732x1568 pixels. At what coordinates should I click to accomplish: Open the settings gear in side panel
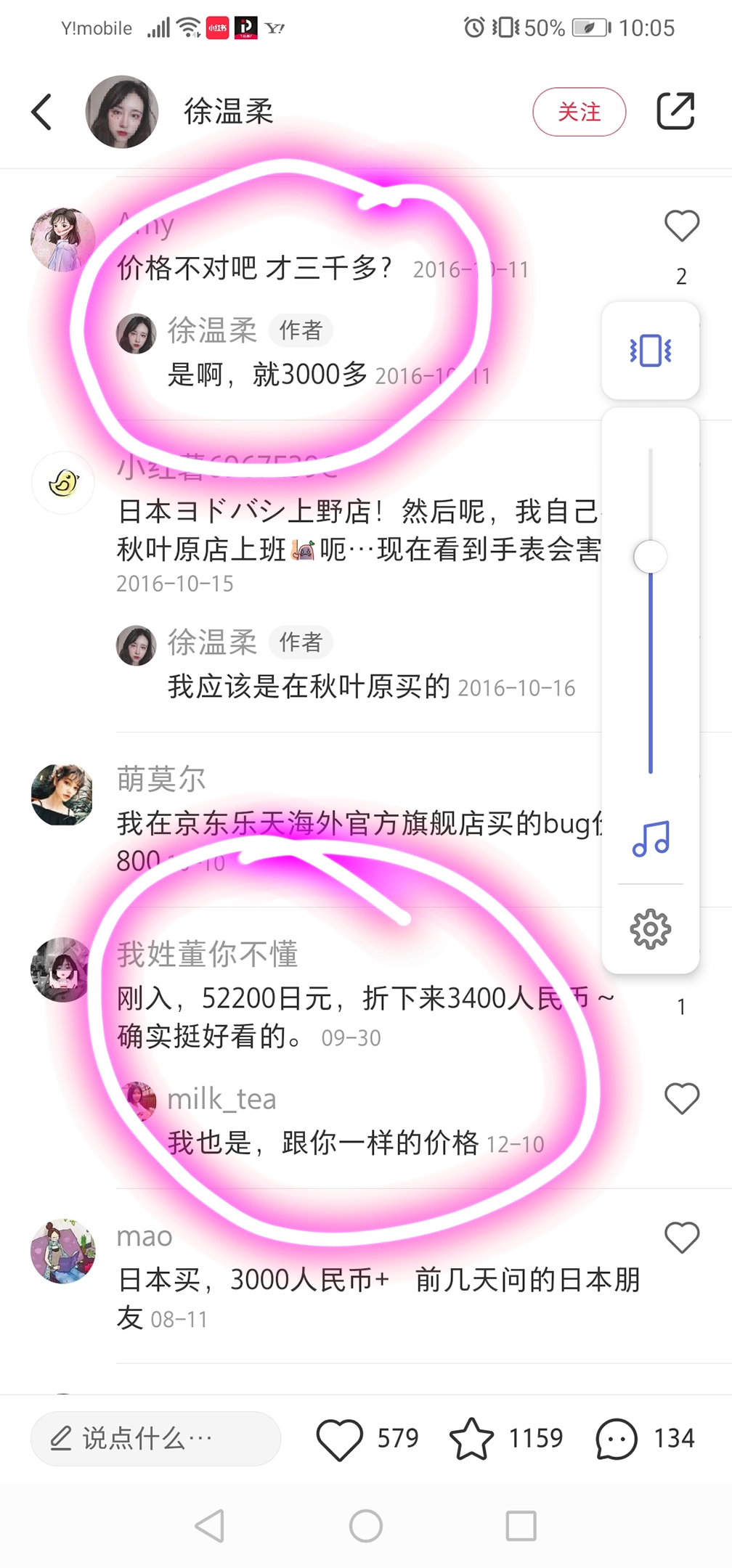650,928
